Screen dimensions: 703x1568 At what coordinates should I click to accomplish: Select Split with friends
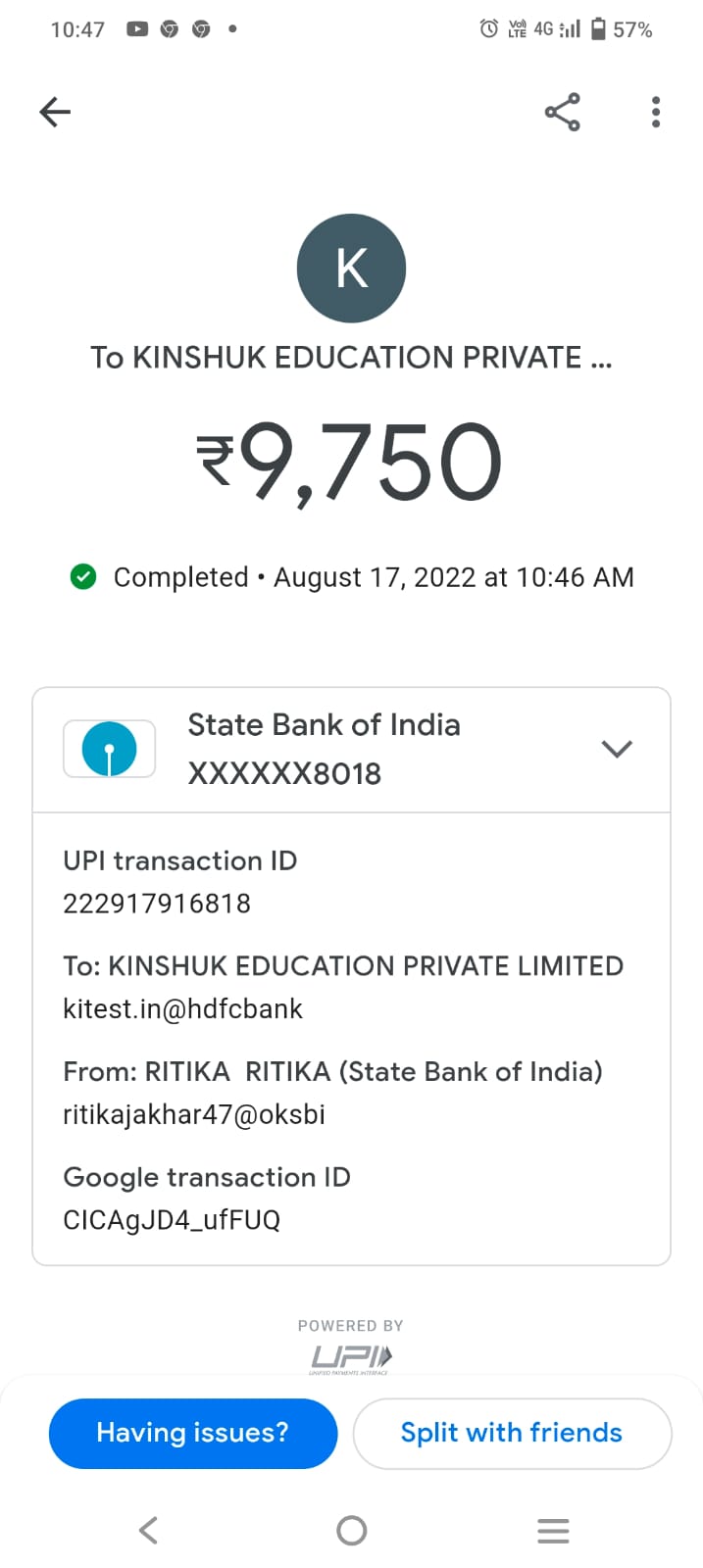coord(511,1433)
